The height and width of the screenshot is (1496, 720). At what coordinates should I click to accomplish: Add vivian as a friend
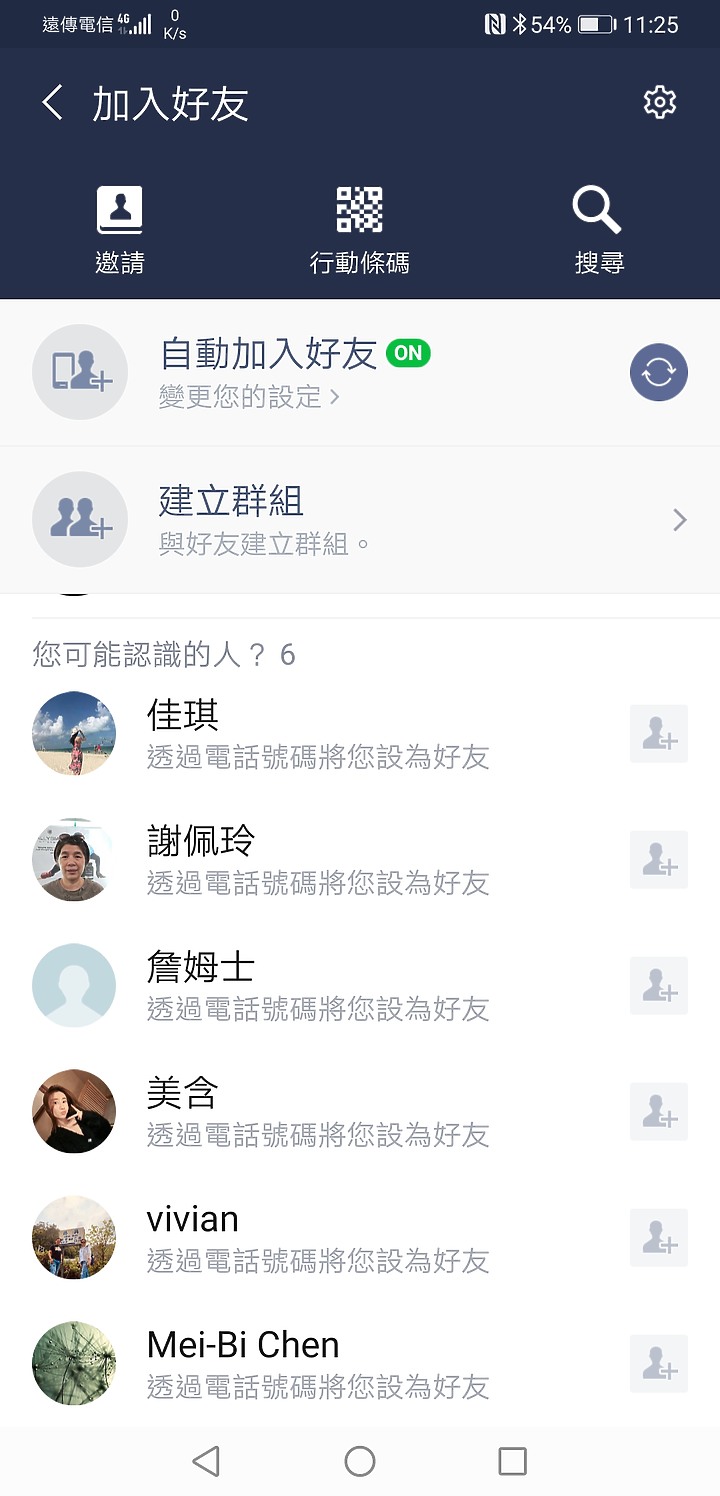tap(658, 1238)
